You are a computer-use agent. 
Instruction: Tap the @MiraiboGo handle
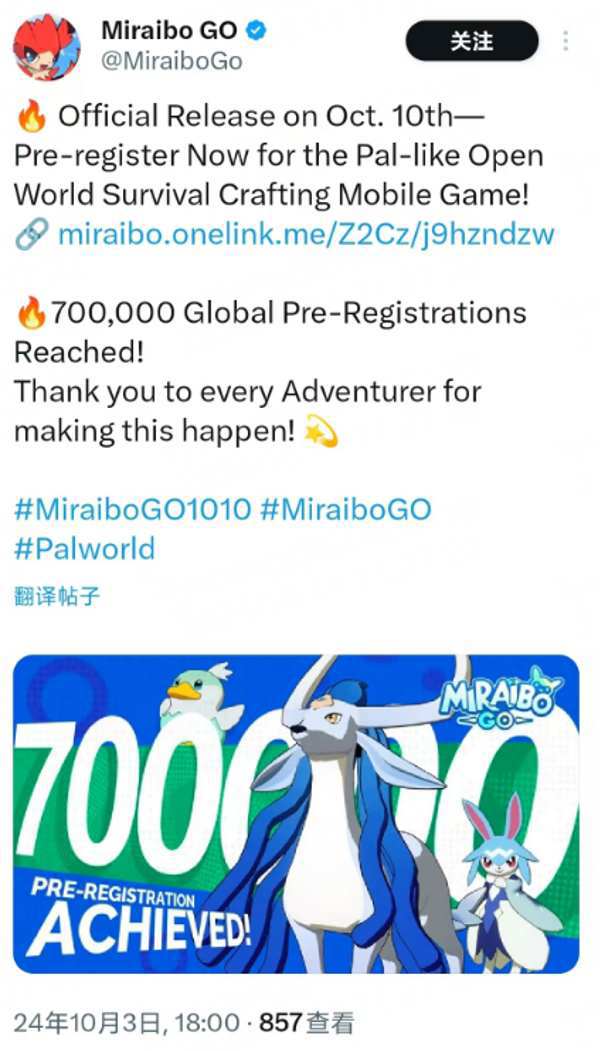pos(171,62)
